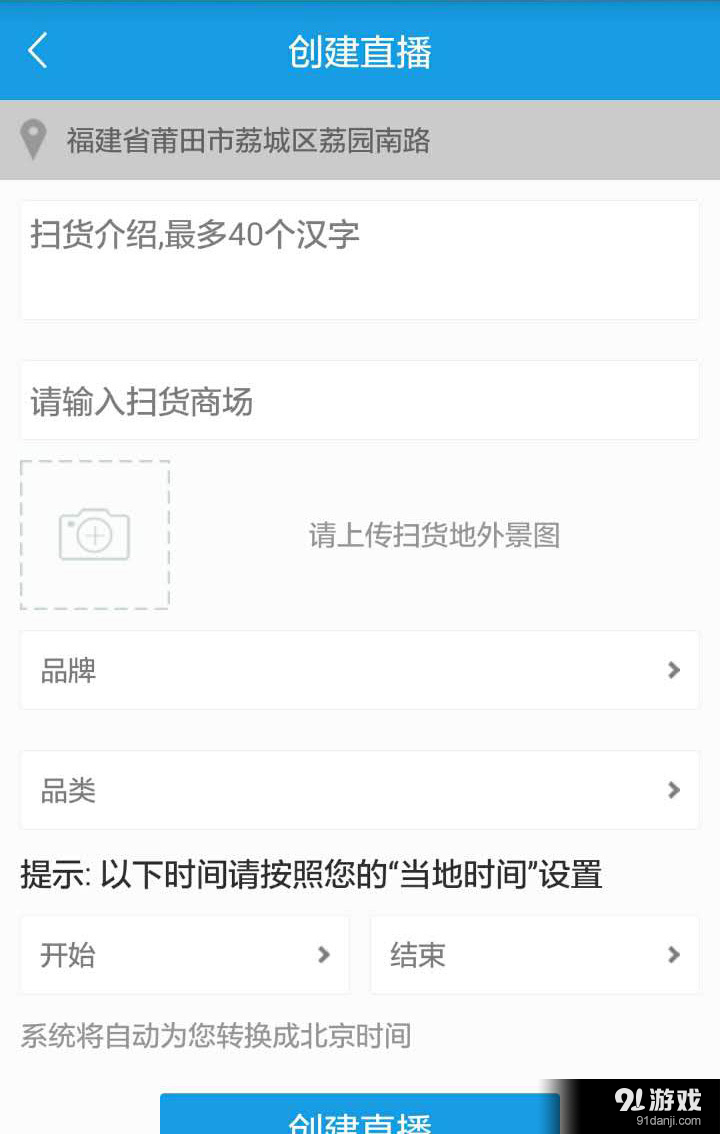
Task: Choose the 开始 start time
Action: tap(185, 955)
